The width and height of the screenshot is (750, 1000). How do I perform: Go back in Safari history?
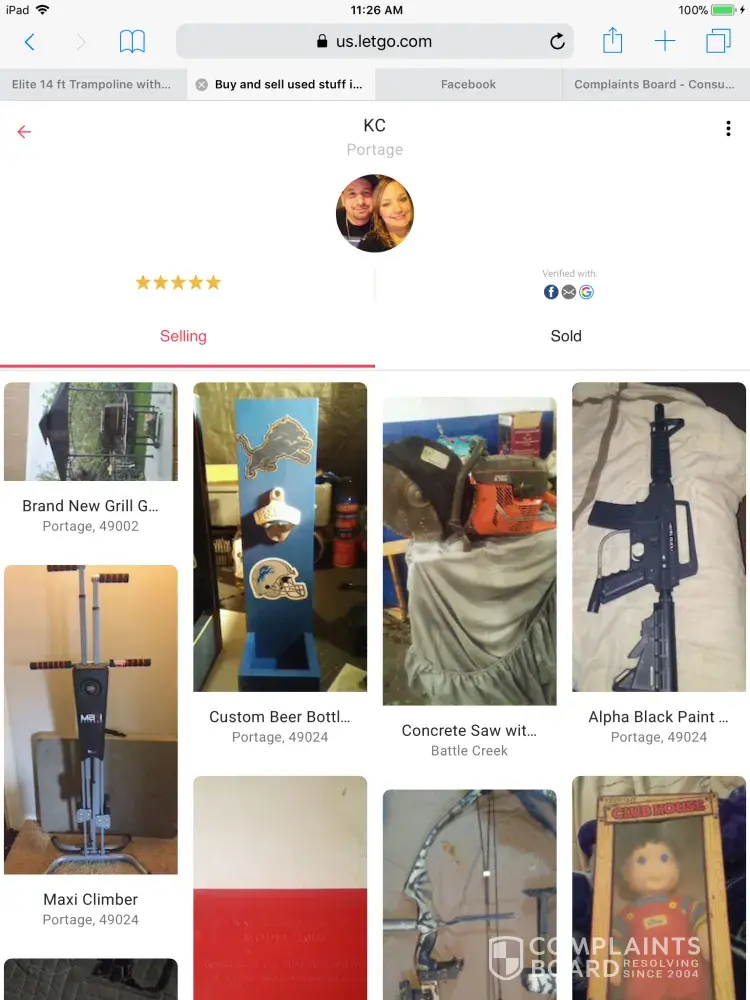(29, 41)
